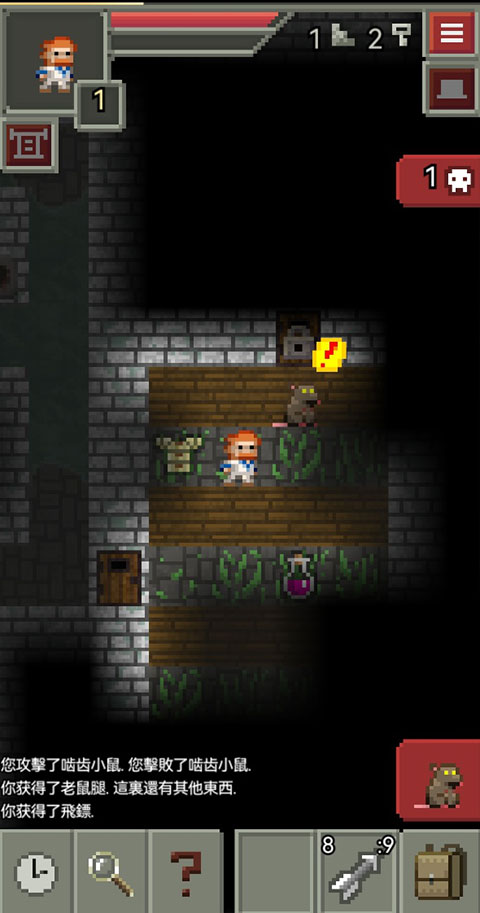Move to the purple potion on the floor

pyautogui.click(x=298, y=575)
